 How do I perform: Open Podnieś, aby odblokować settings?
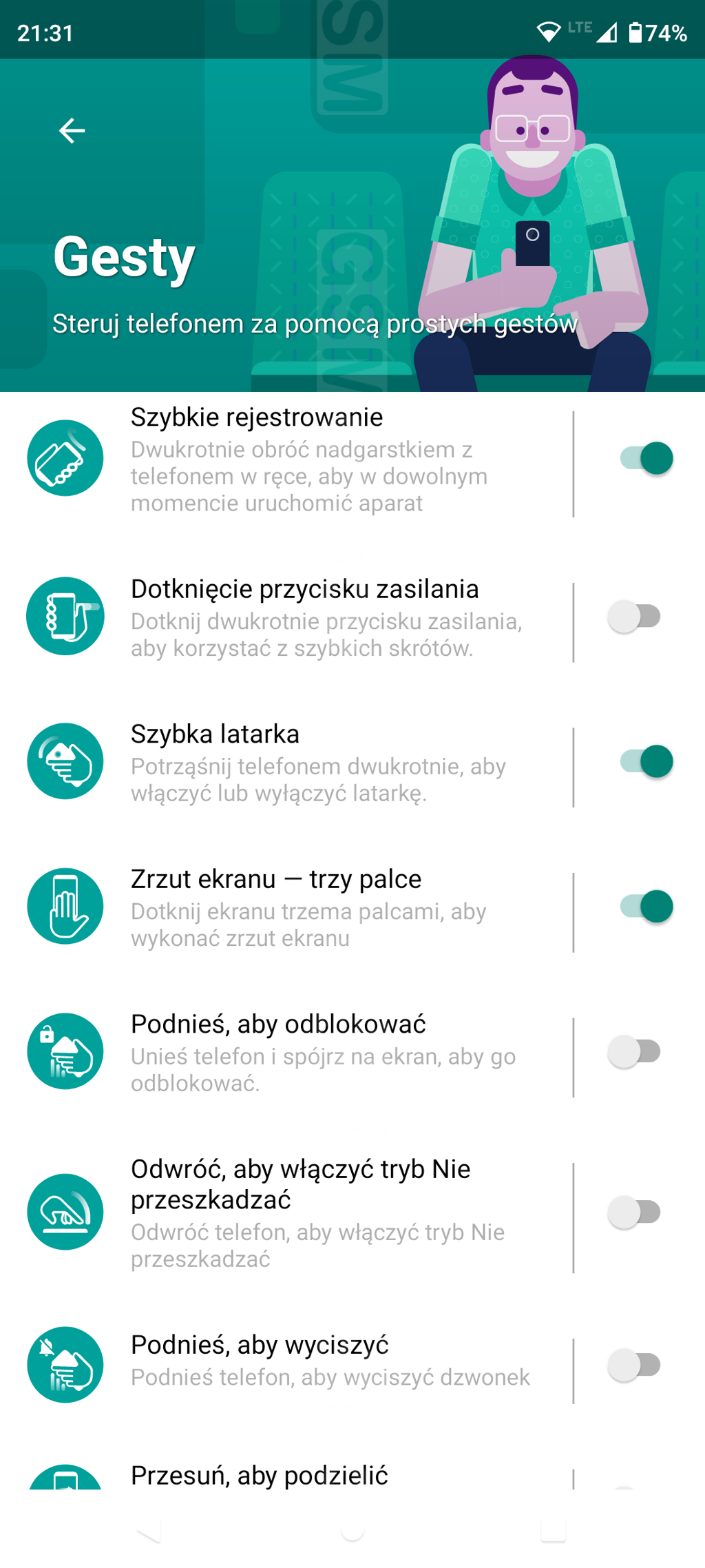pyautogui.click(x=310, y=1053)
